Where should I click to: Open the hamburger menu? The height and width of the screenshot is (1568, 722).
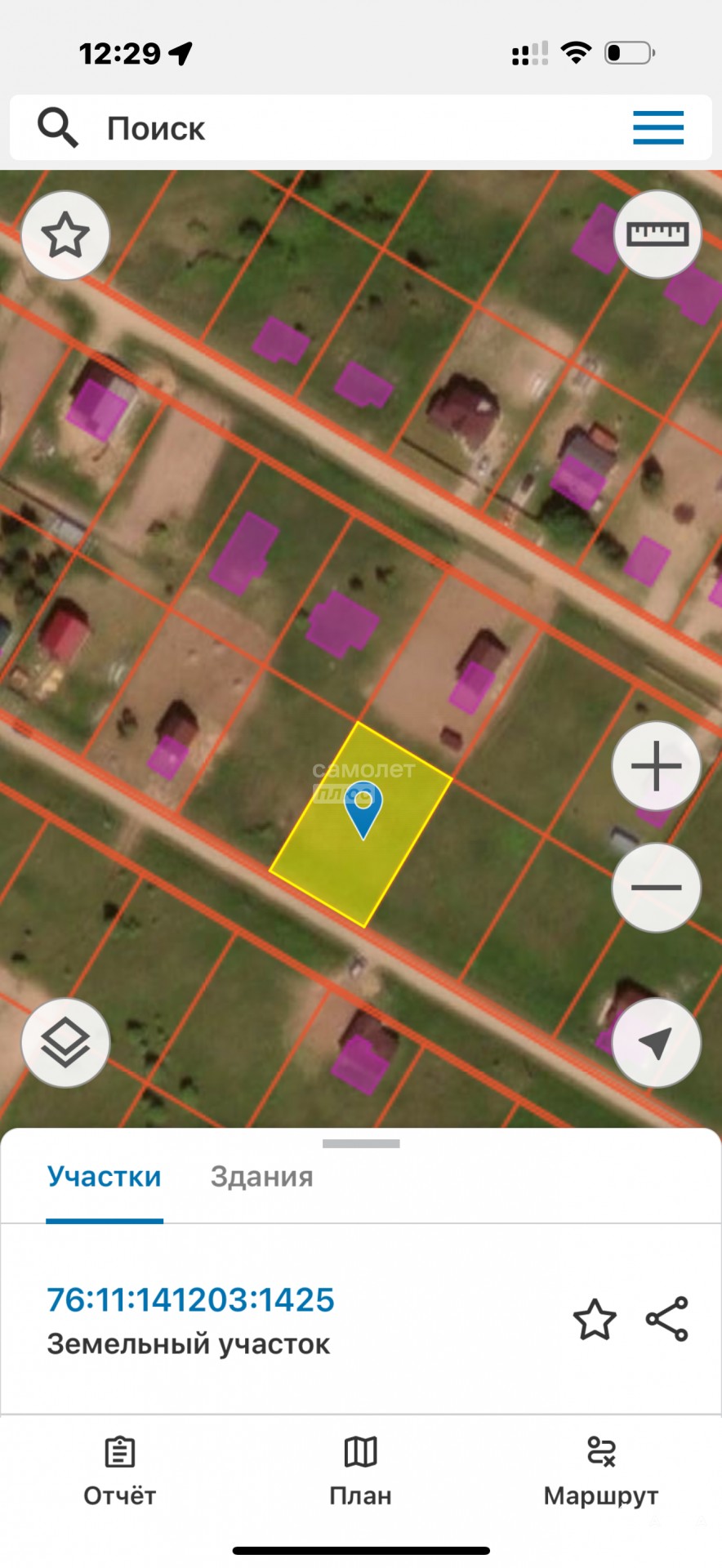(x=657, y=128)
